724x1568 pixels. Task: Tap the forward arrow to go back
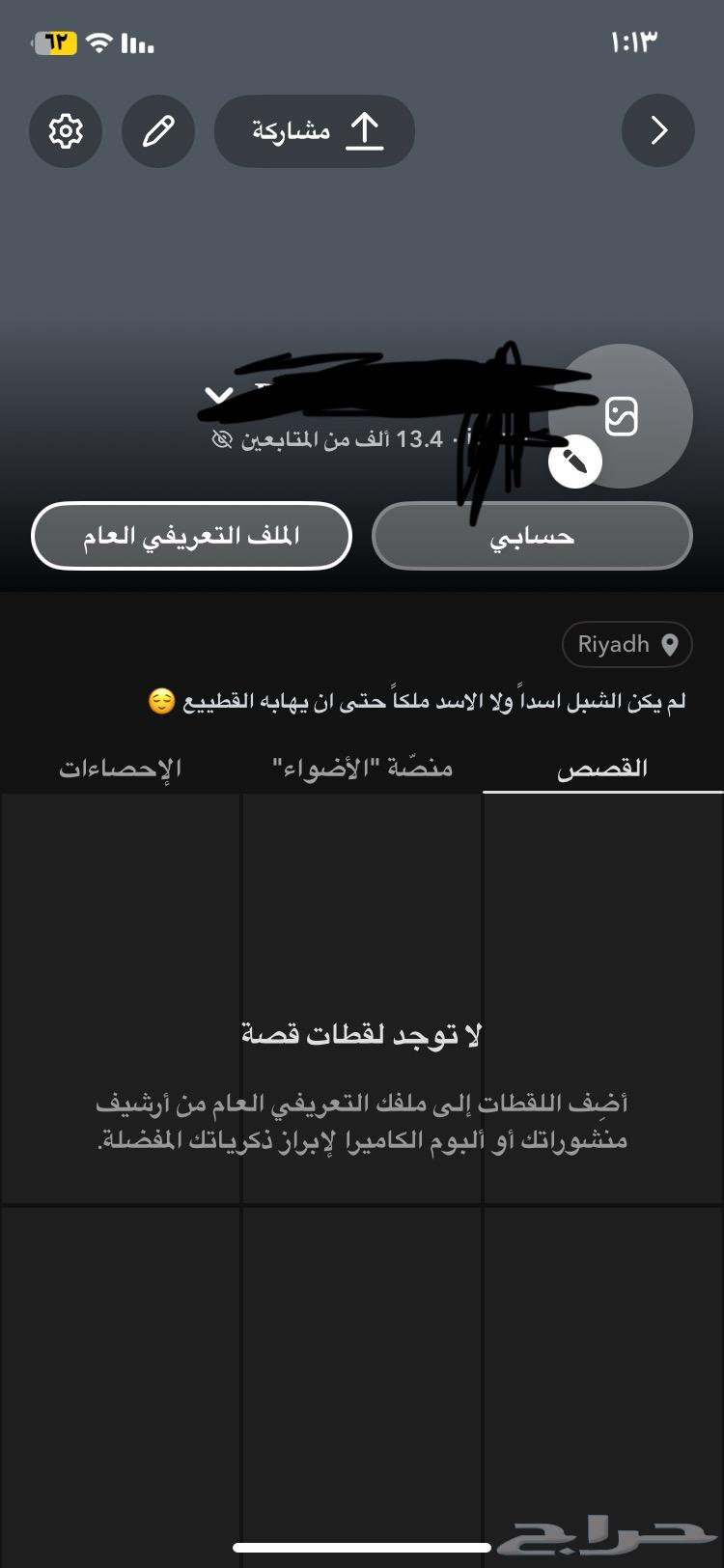[658, 130]
